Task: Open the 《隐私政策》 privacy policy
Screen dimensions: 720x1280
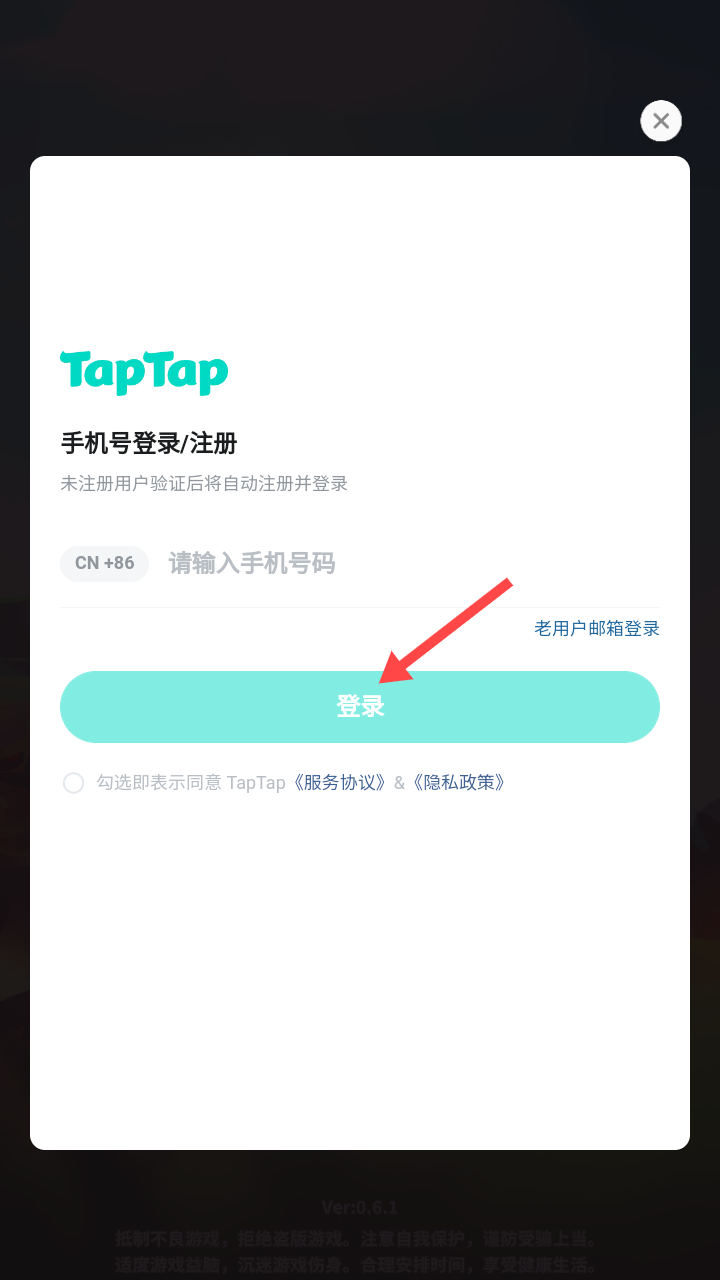Action: 459,783
